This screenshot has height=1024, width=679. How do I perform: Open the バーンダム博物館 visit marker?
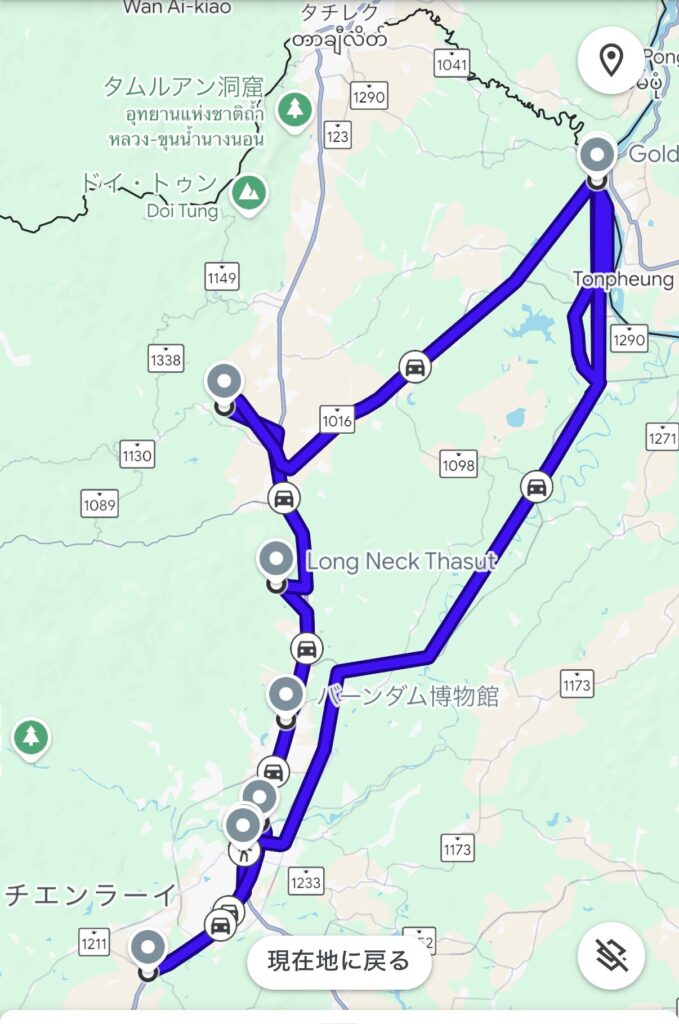tap(287, 694)
